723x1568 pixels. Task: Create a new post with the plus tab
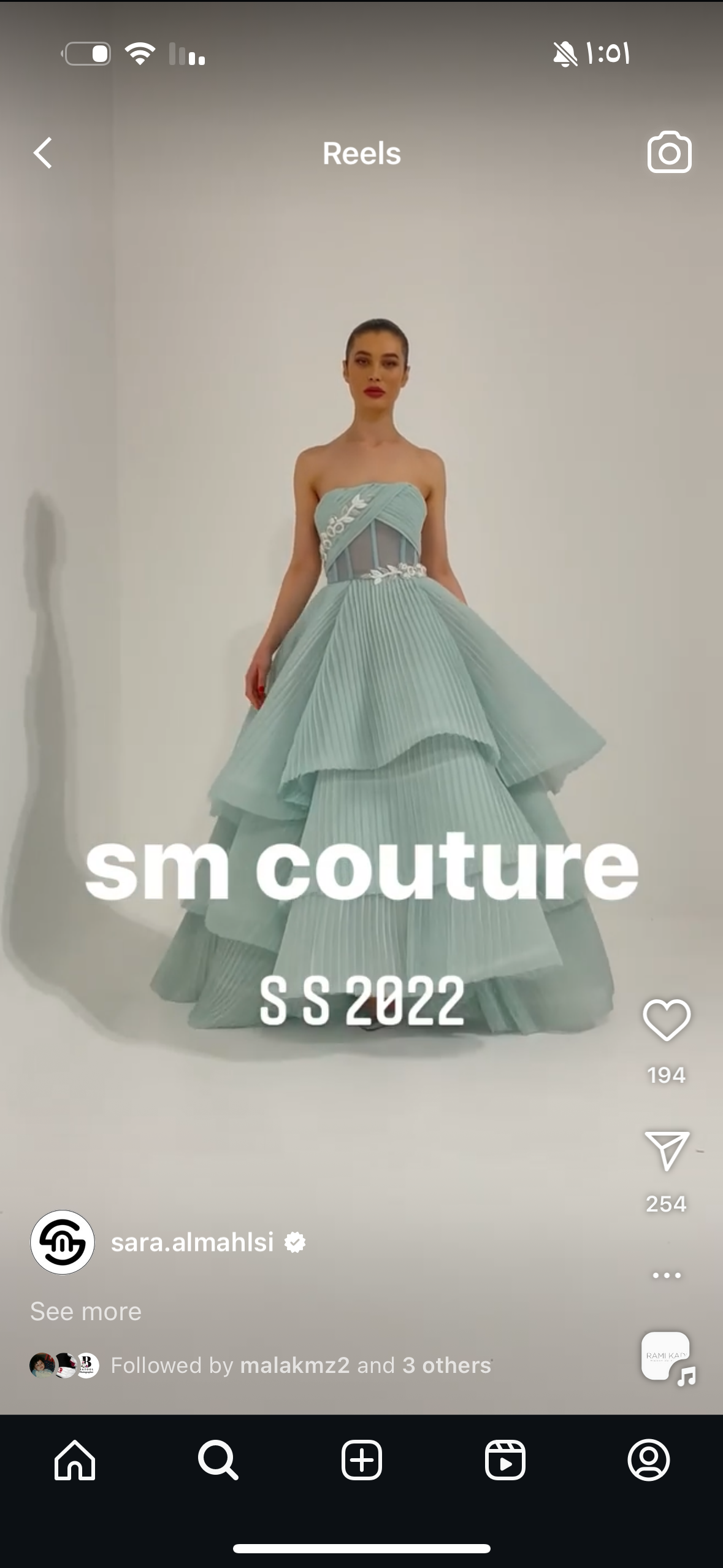(x=362, y=1460)
